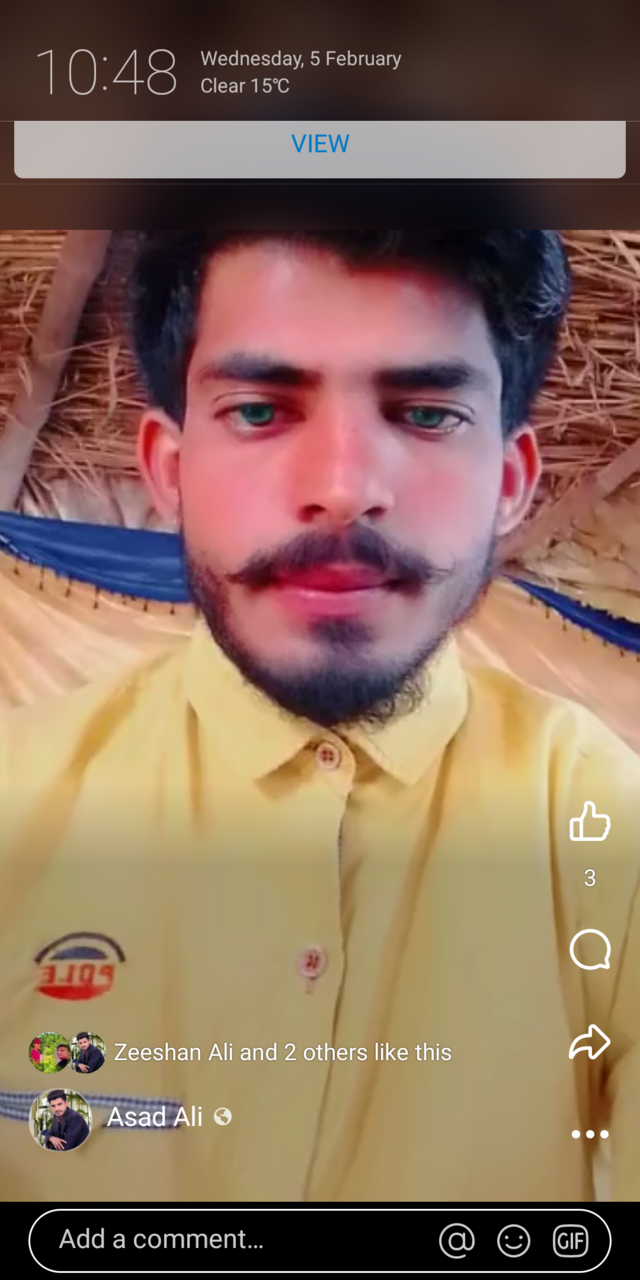Open the three-dot overflow menu
This screenshot has height=1280, width=640.
coord(589,1134)
